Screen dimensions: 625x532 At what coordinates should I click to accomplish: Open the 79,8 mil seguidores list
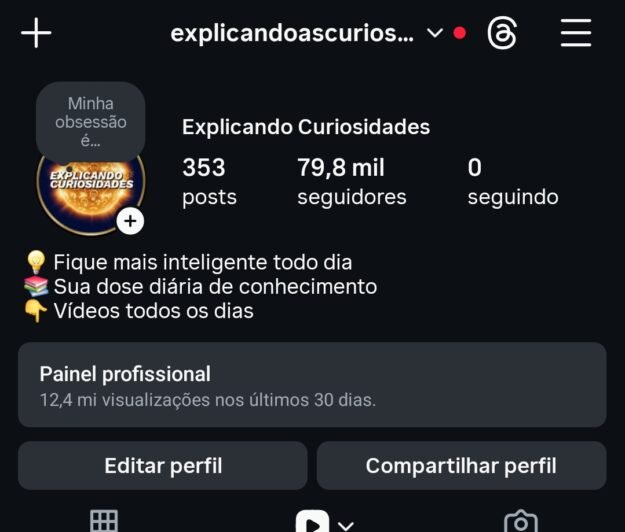351,181
